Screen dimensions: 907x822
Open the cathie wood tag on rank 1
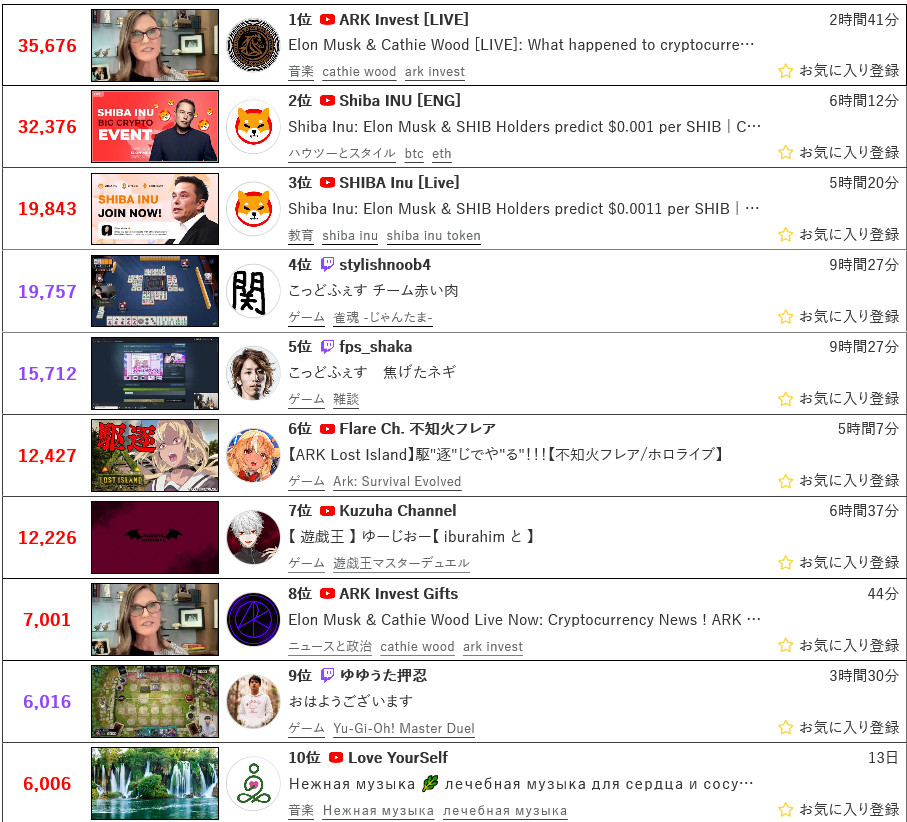click(359, 72)
